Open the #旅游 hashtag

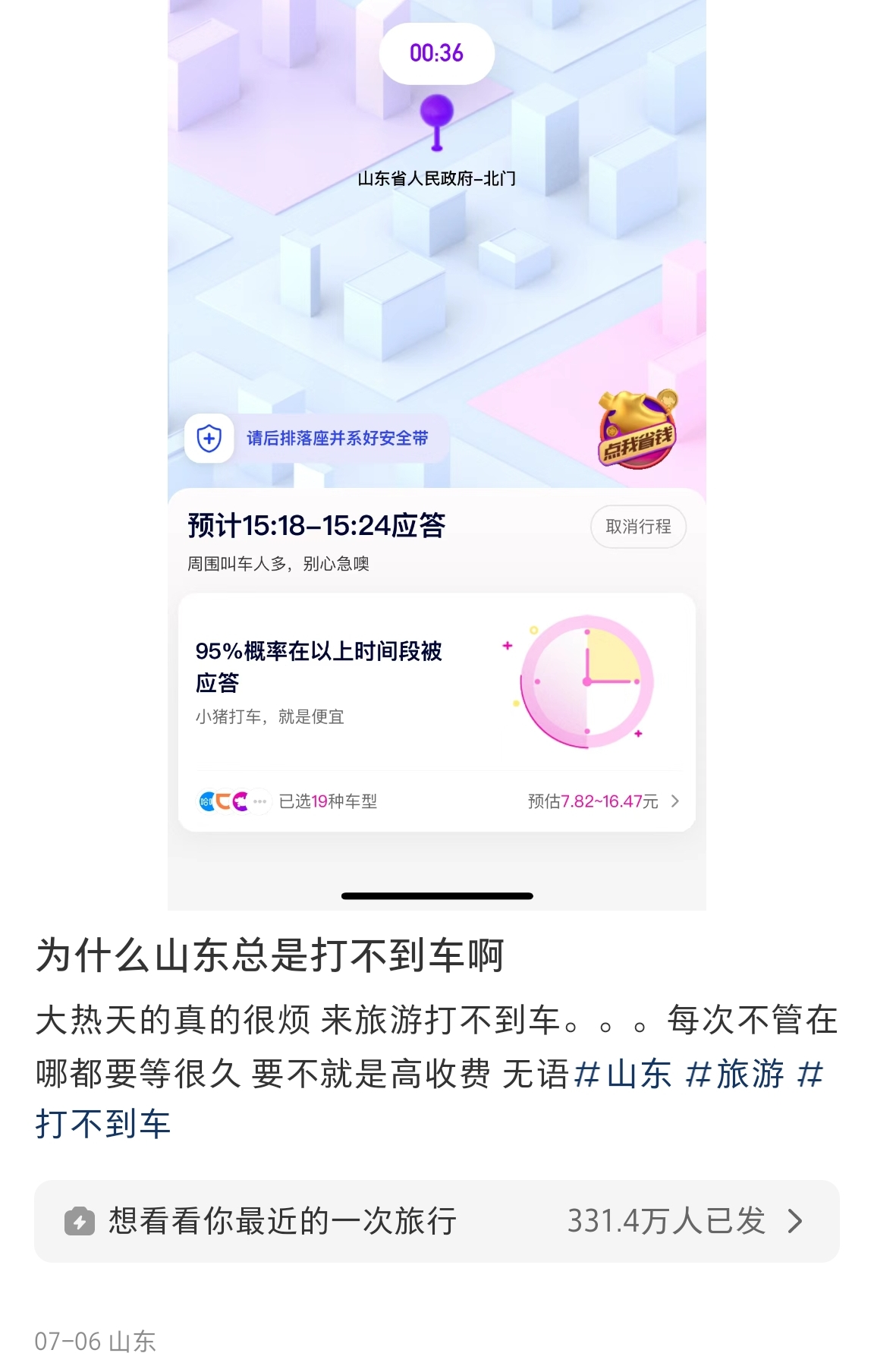pyautogui.click(x=734, y=1075)
